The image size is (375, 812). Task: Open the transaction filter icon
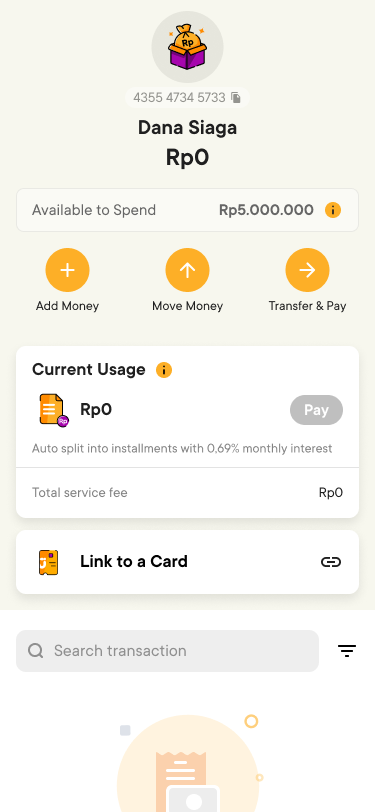pos(347,651)
